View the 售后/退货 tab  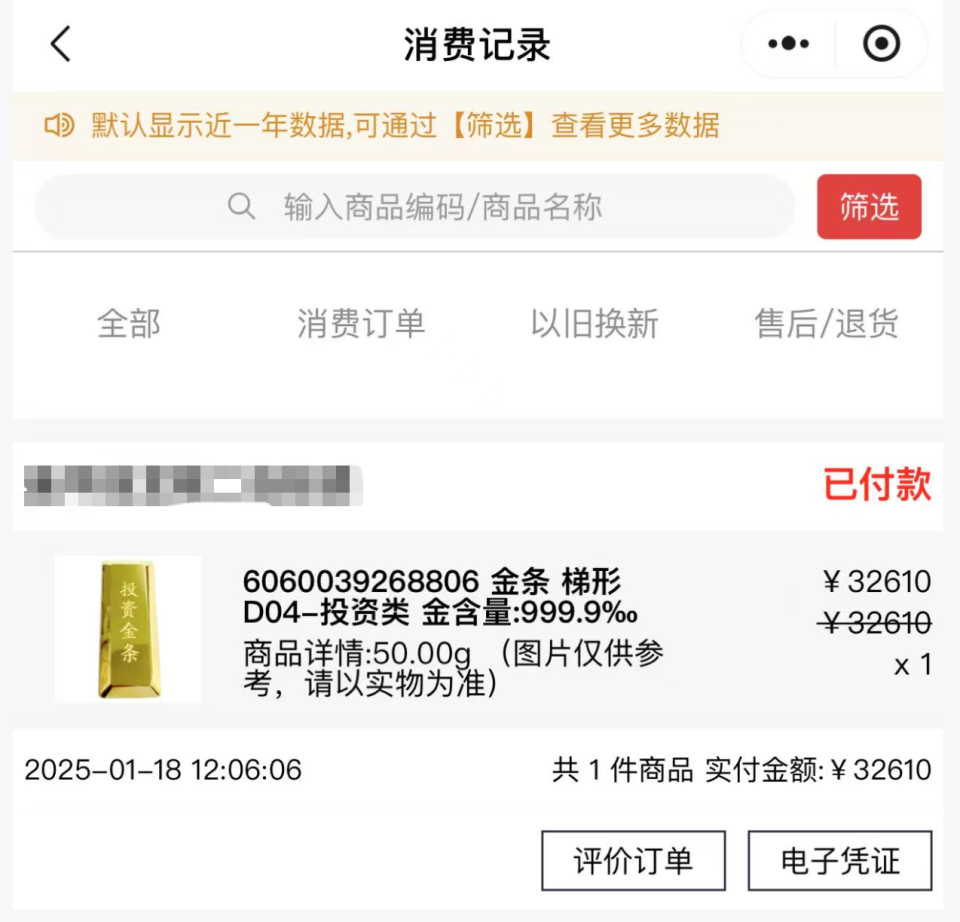coord(826,324)
